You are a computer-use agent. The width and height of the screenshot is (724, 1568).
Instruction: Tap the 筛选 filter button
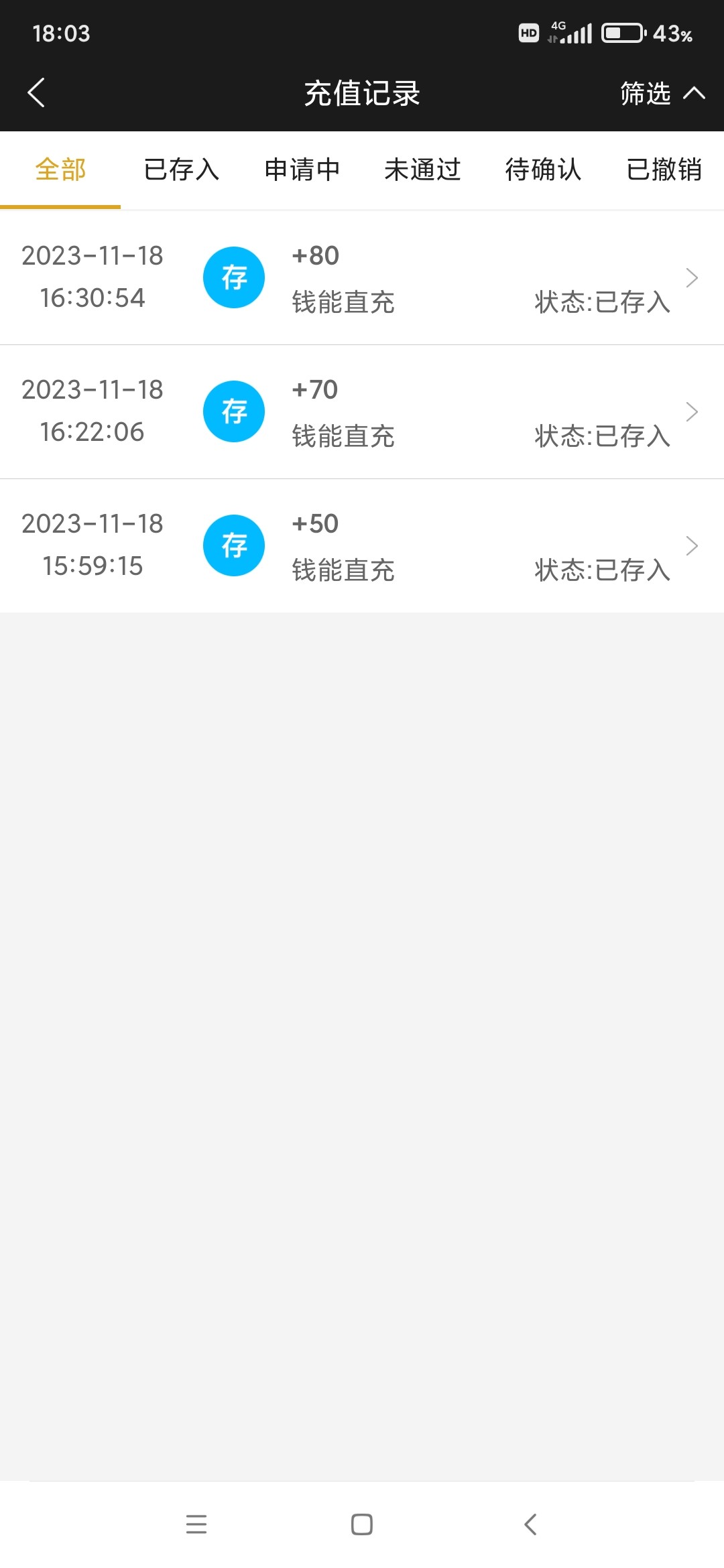[x=645, y=94]
